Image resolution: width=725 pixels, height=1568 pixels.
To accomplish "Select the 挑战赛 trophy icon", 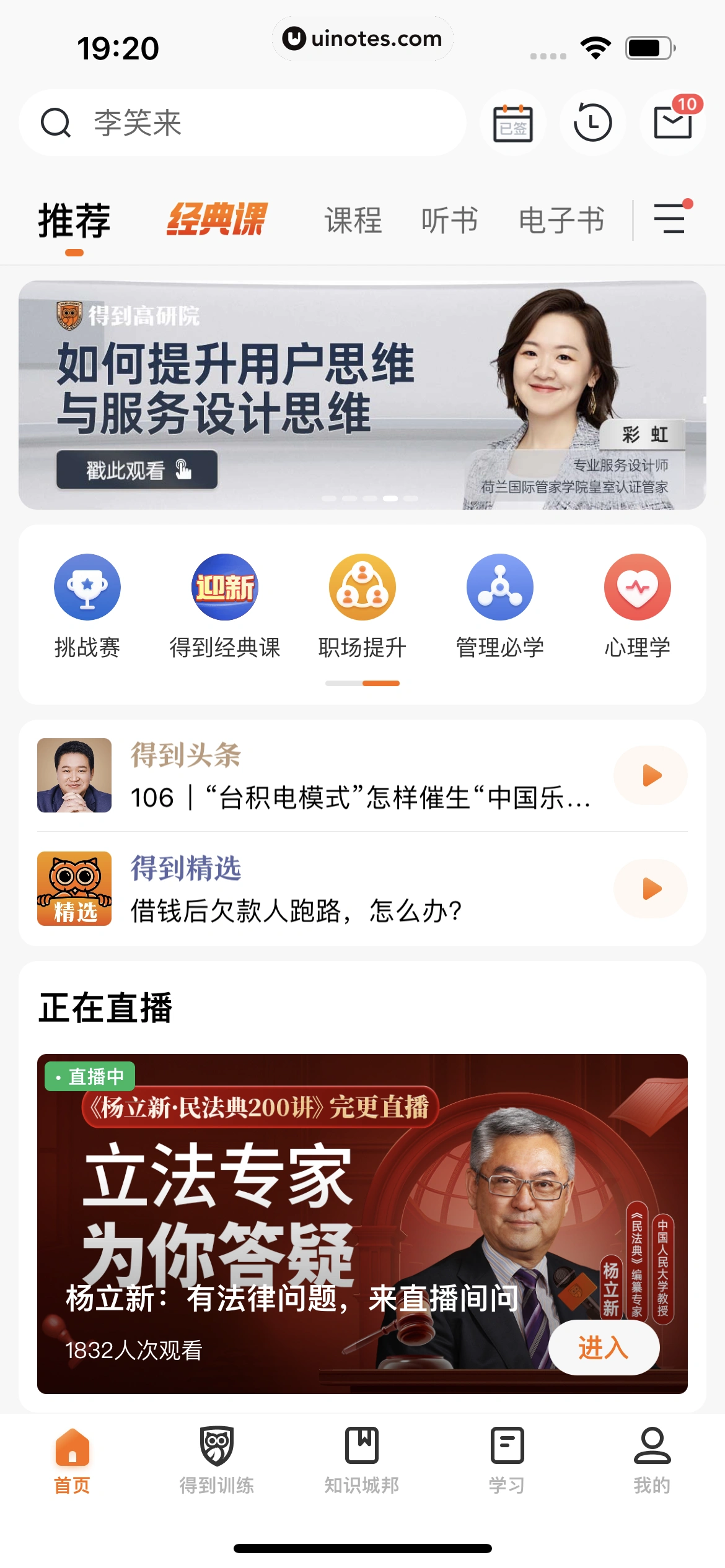I will [x=87, y=587].
